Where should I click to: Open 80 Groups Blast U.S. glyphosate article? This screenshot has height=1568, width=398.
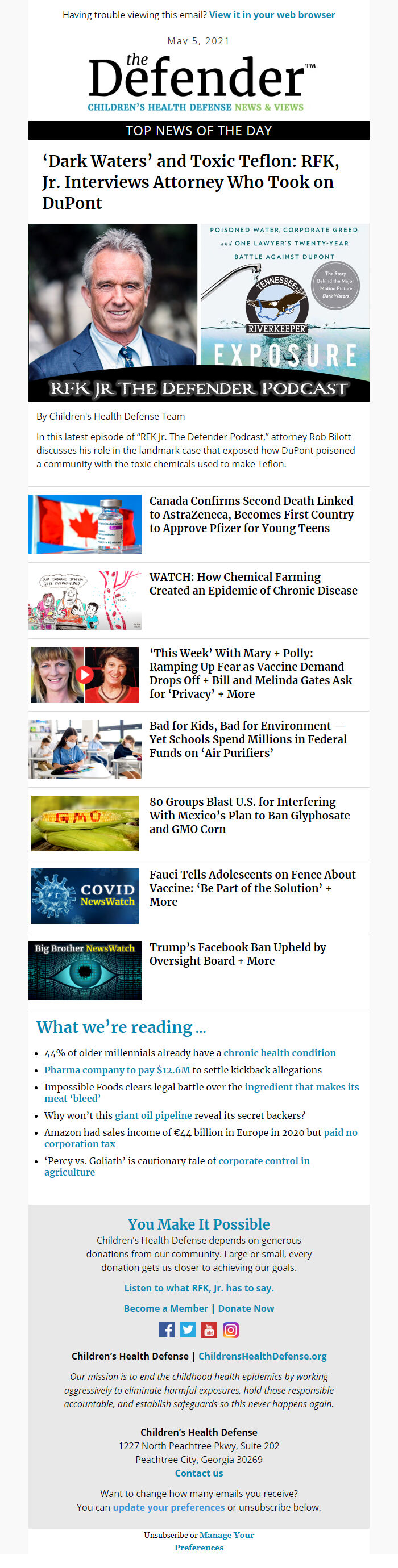249,815
